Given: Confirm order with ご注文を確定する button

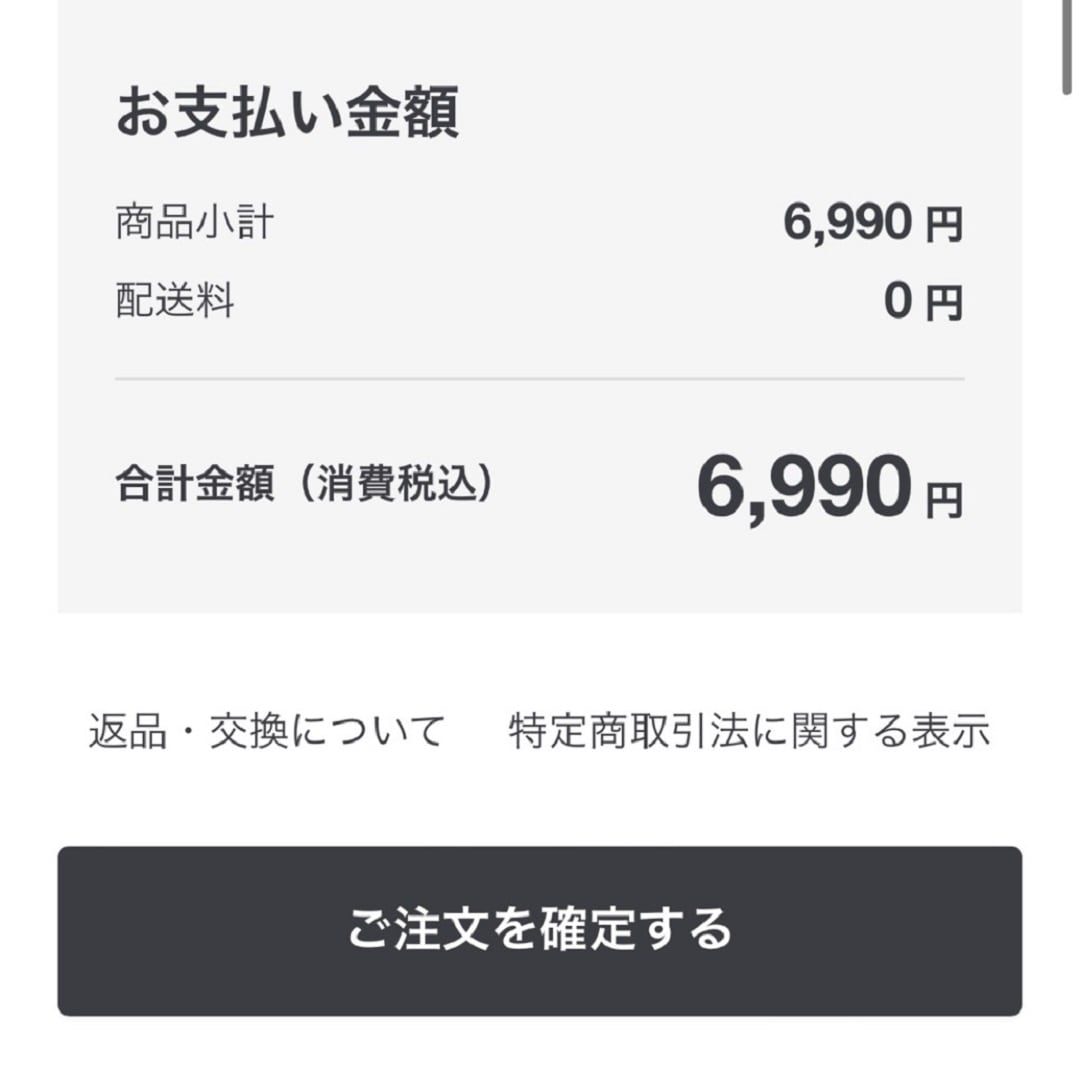Looking at the screenshot, I should tap(540, 931).
